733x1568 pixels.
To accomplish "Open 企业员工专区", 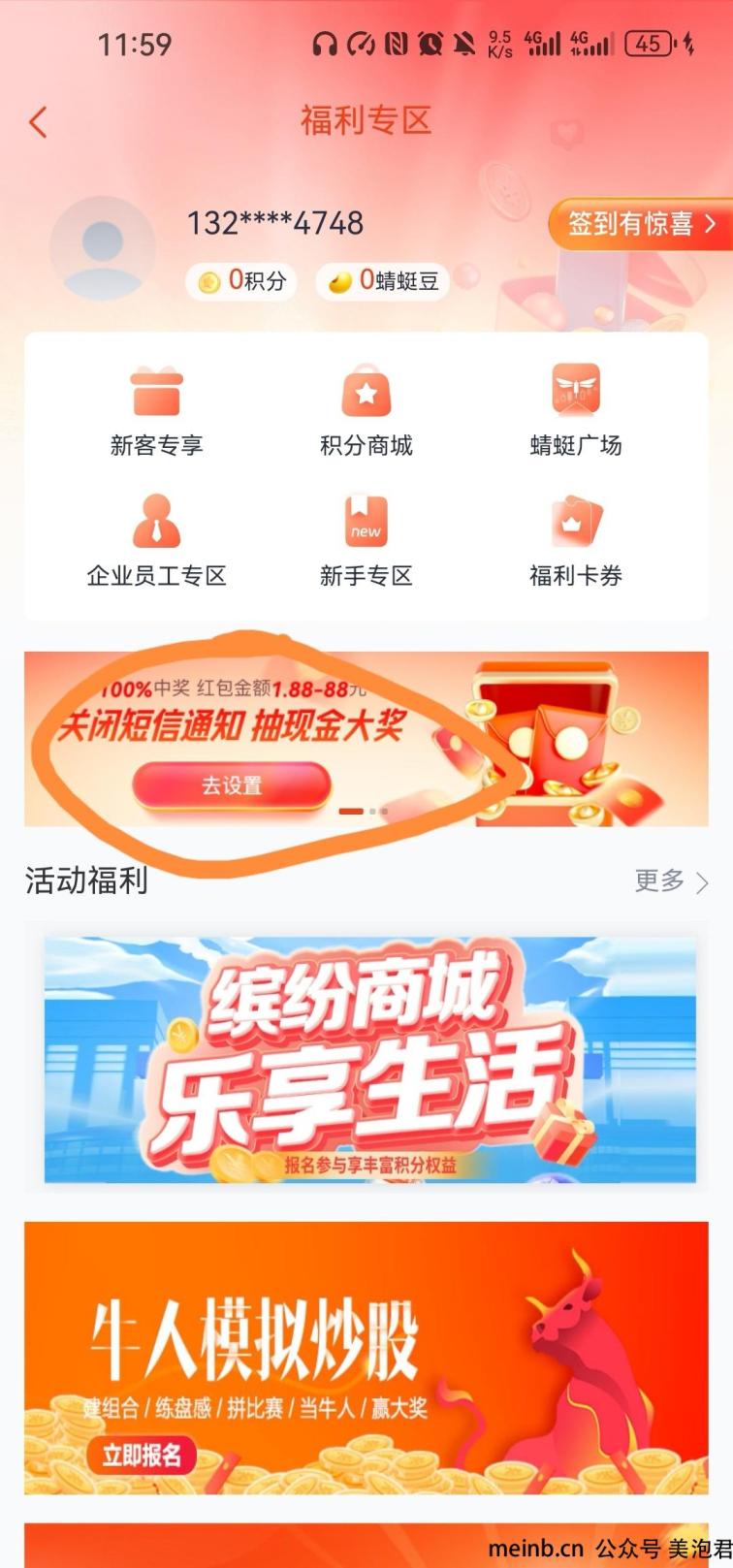I will point(156,541).
